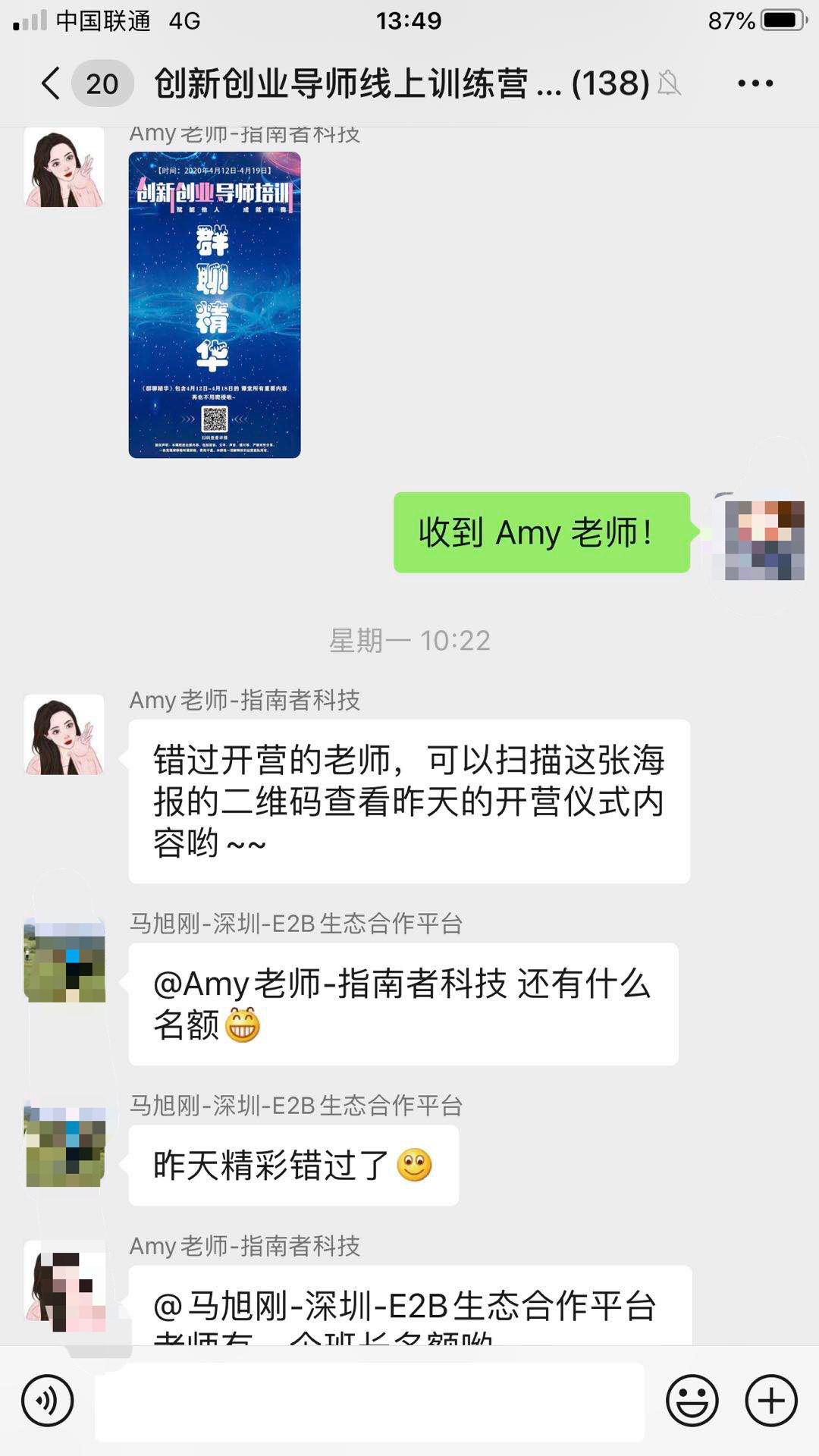The height and width of the screenshot is (1456, 819).
Task: Open the emoji sticker panel
Action: [x=692, y=1401]
